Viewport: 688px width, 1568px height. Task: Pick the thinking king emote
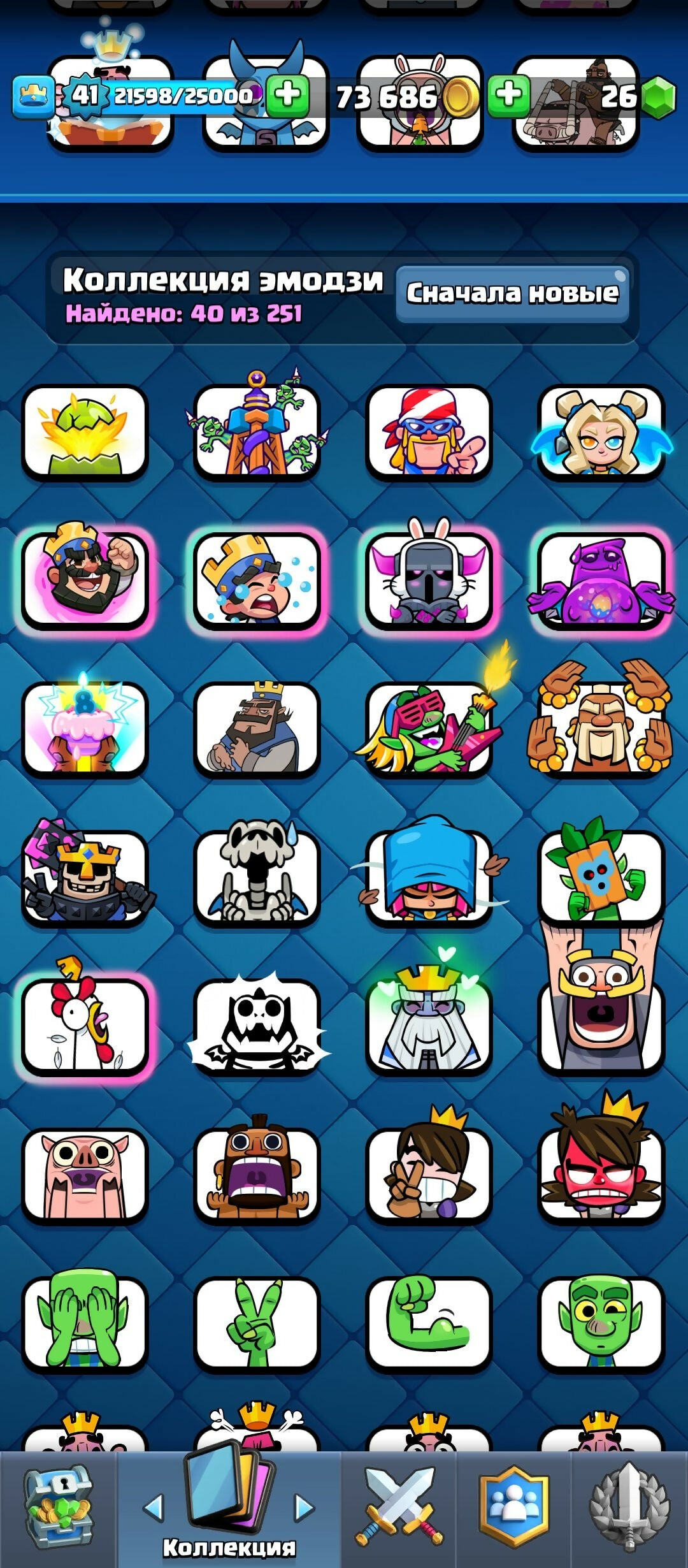(257, 729)
